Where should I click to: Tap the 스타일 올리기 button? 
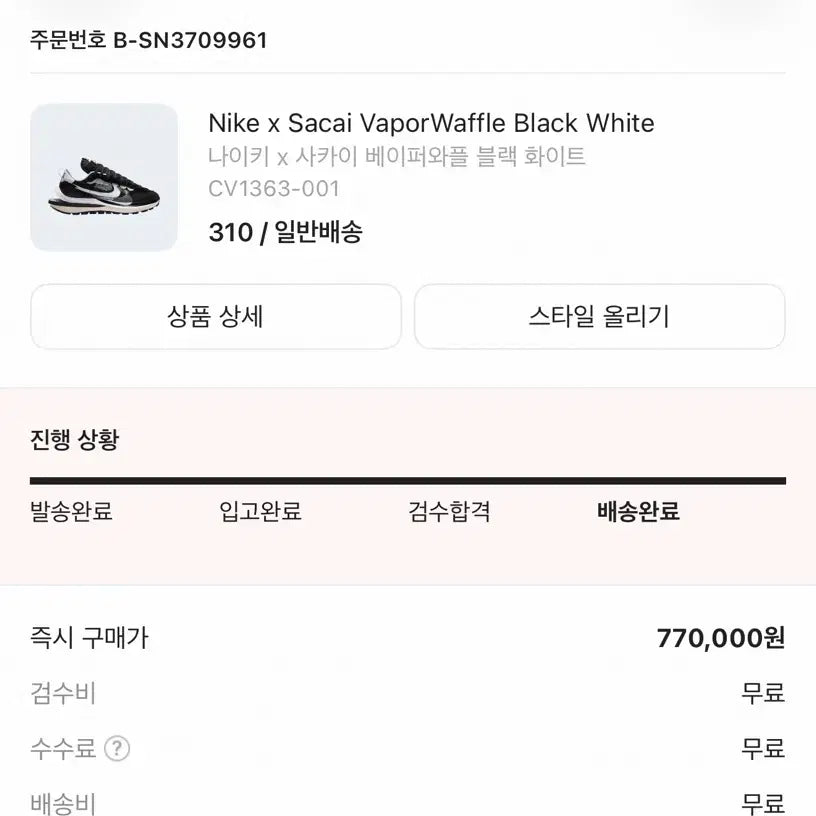[599, 317]
